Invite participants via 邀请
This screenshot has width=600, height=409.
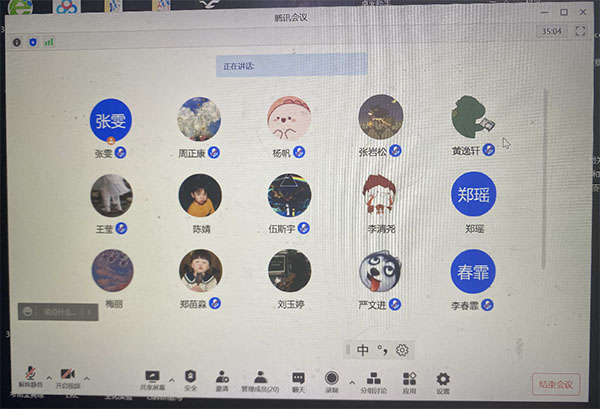click(222, 379)
